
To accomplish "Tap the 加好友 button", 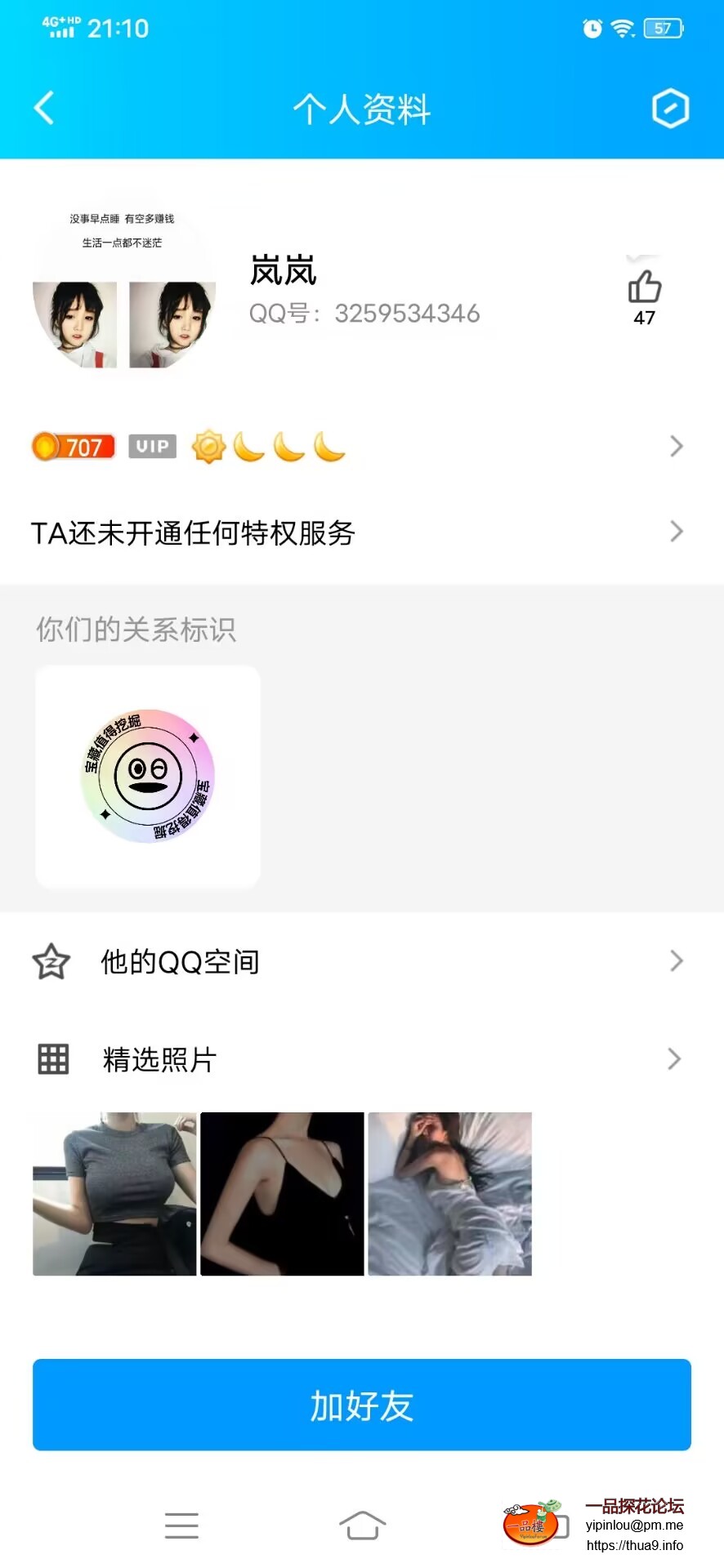I will 362,1405.
